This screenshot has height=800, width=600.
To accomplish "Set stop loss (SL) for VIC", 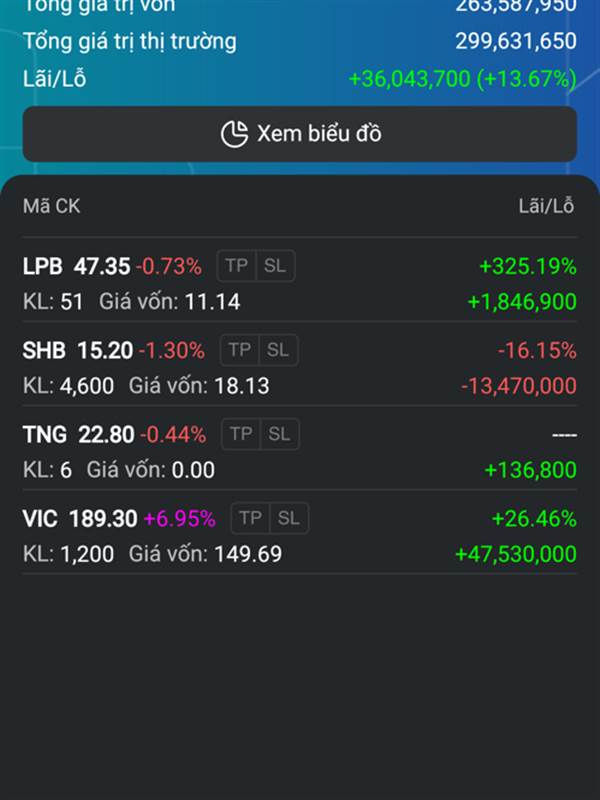I will point(289,518).
